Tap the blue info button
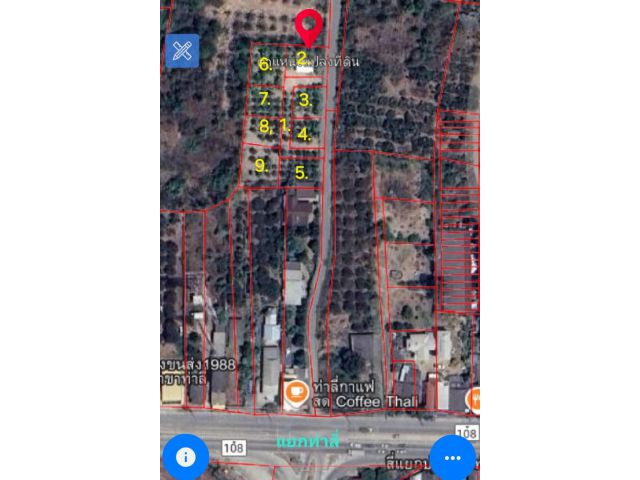 tap(186, 457)
